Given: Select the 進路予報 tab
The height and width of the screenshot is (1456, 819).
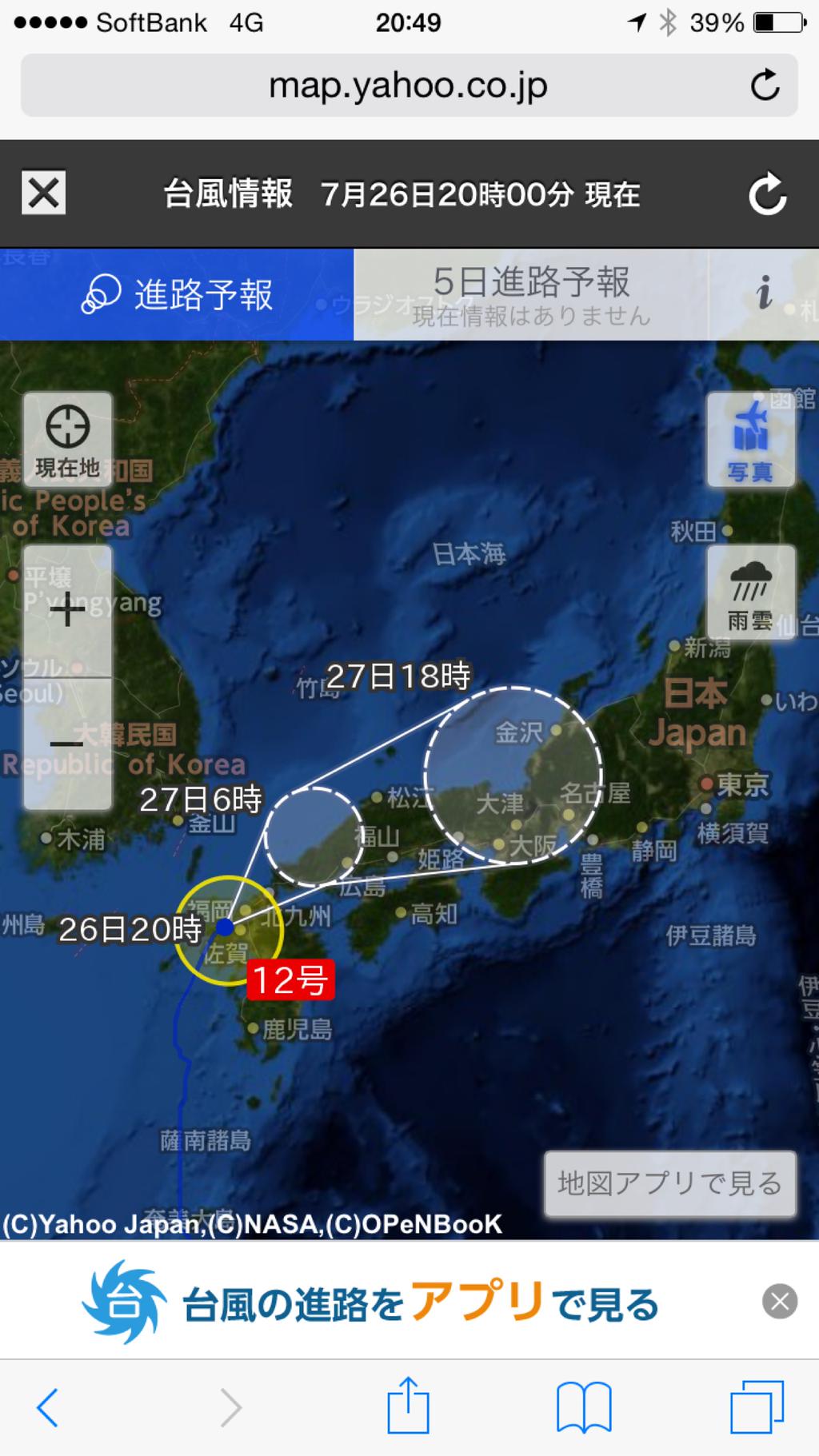Looking at the screenshot, I should (177, 294).
